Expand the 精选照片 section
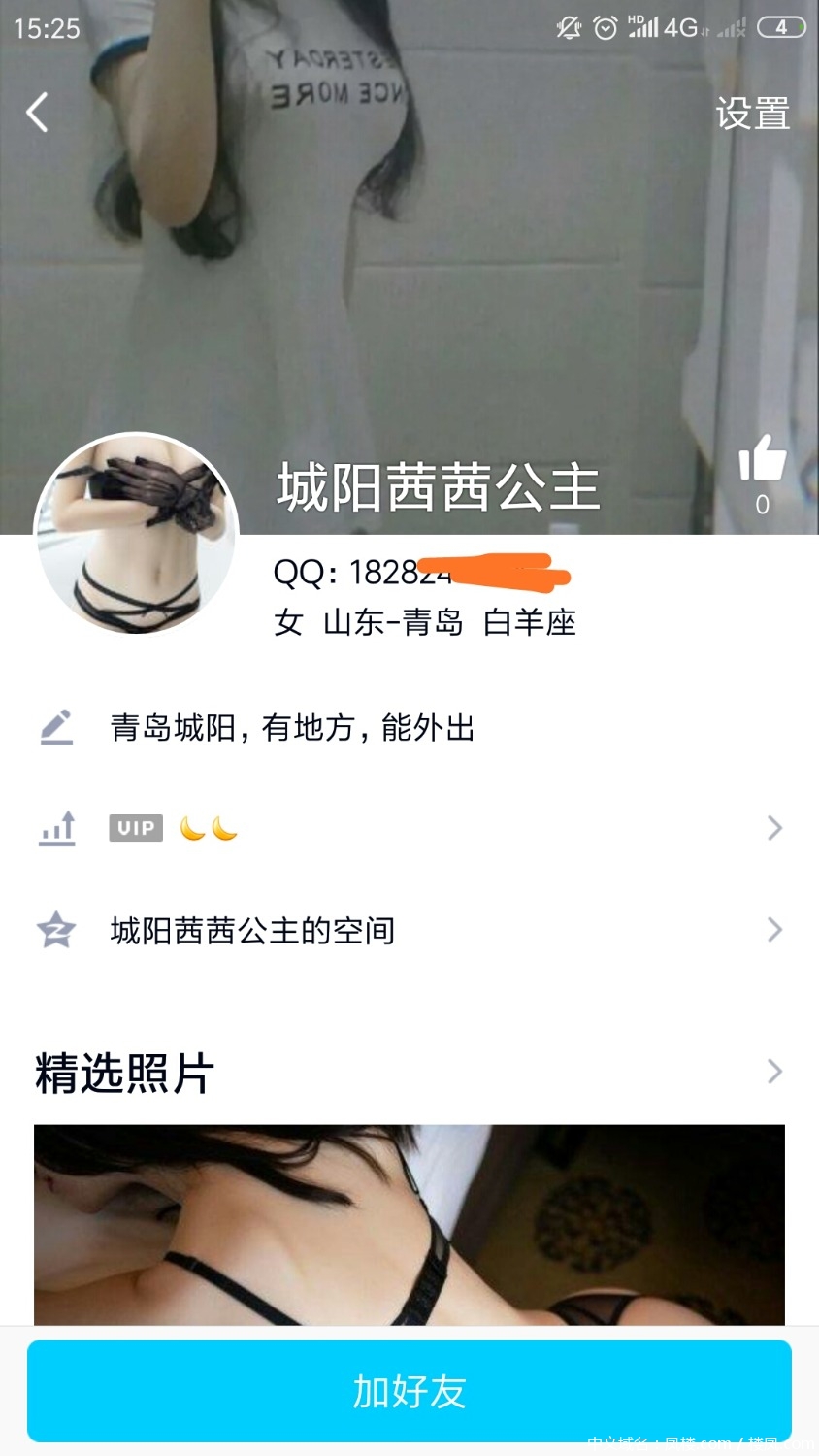The width and height of the screenshot is (819, 1456). pos(773,1072)
